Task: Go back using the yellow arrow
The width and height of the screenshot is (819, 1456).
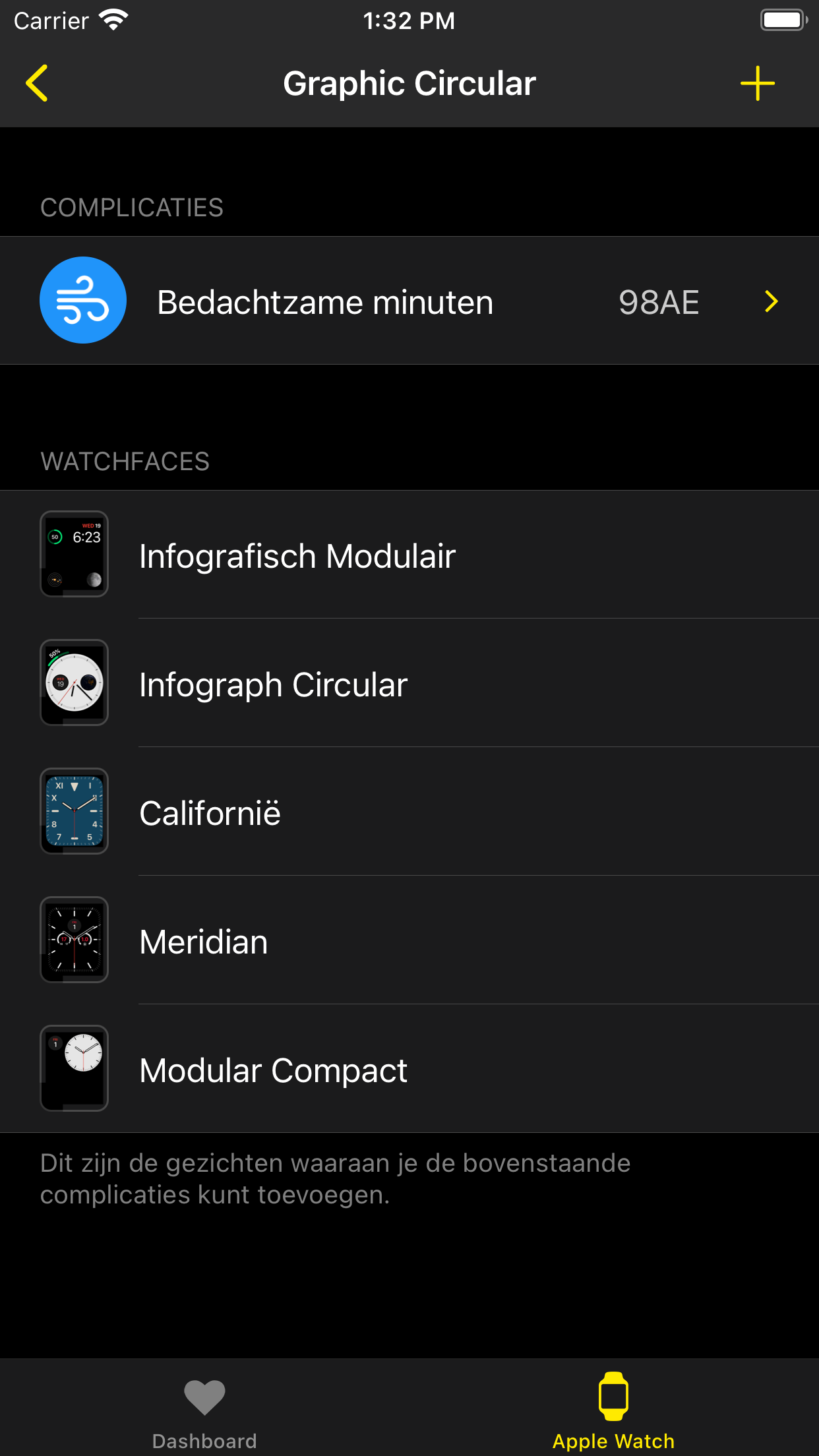Action: pyautogui.click(x=37, y=83)
